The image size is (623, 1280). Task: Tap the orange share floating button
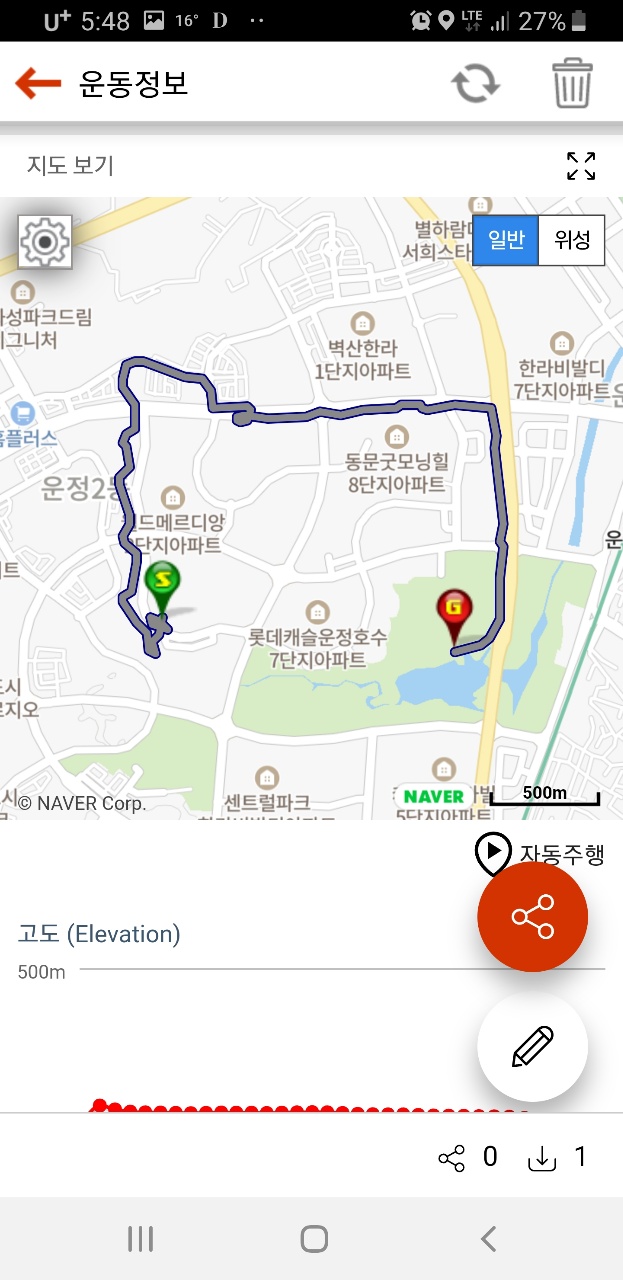coord(532,917)
